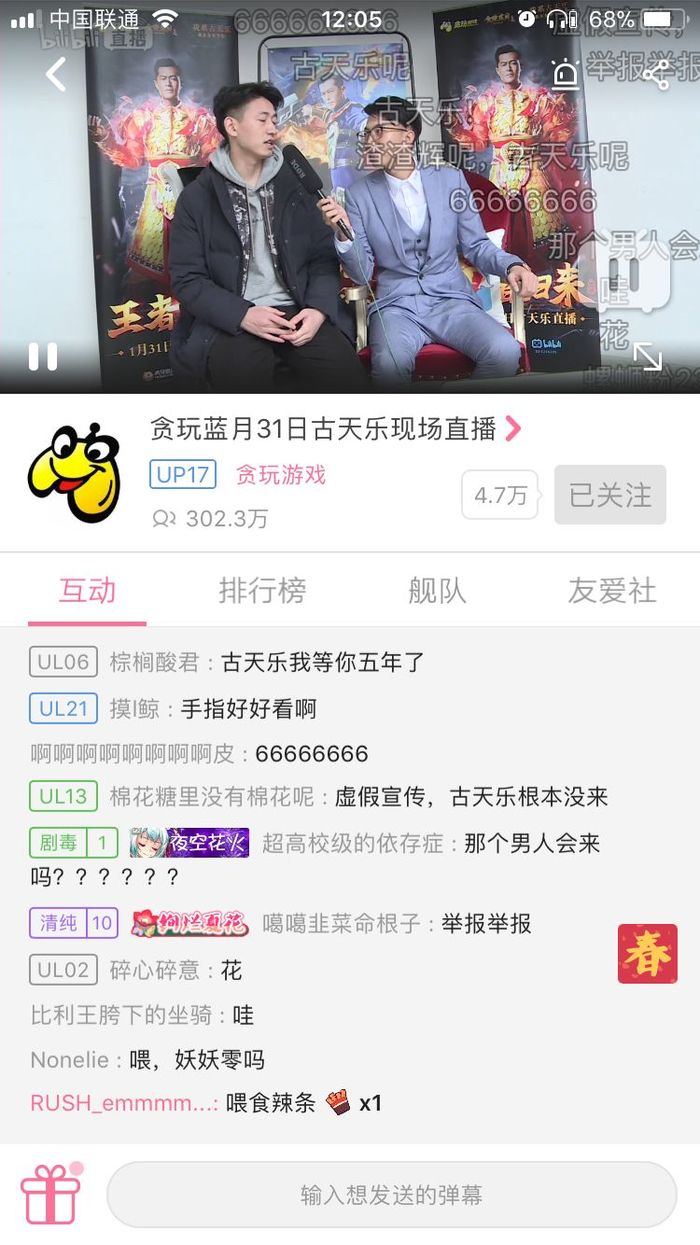Screen dimensions: 700x1245
Task: Tap the 输入想发送的弹幕 input field
Action: 392,1194
